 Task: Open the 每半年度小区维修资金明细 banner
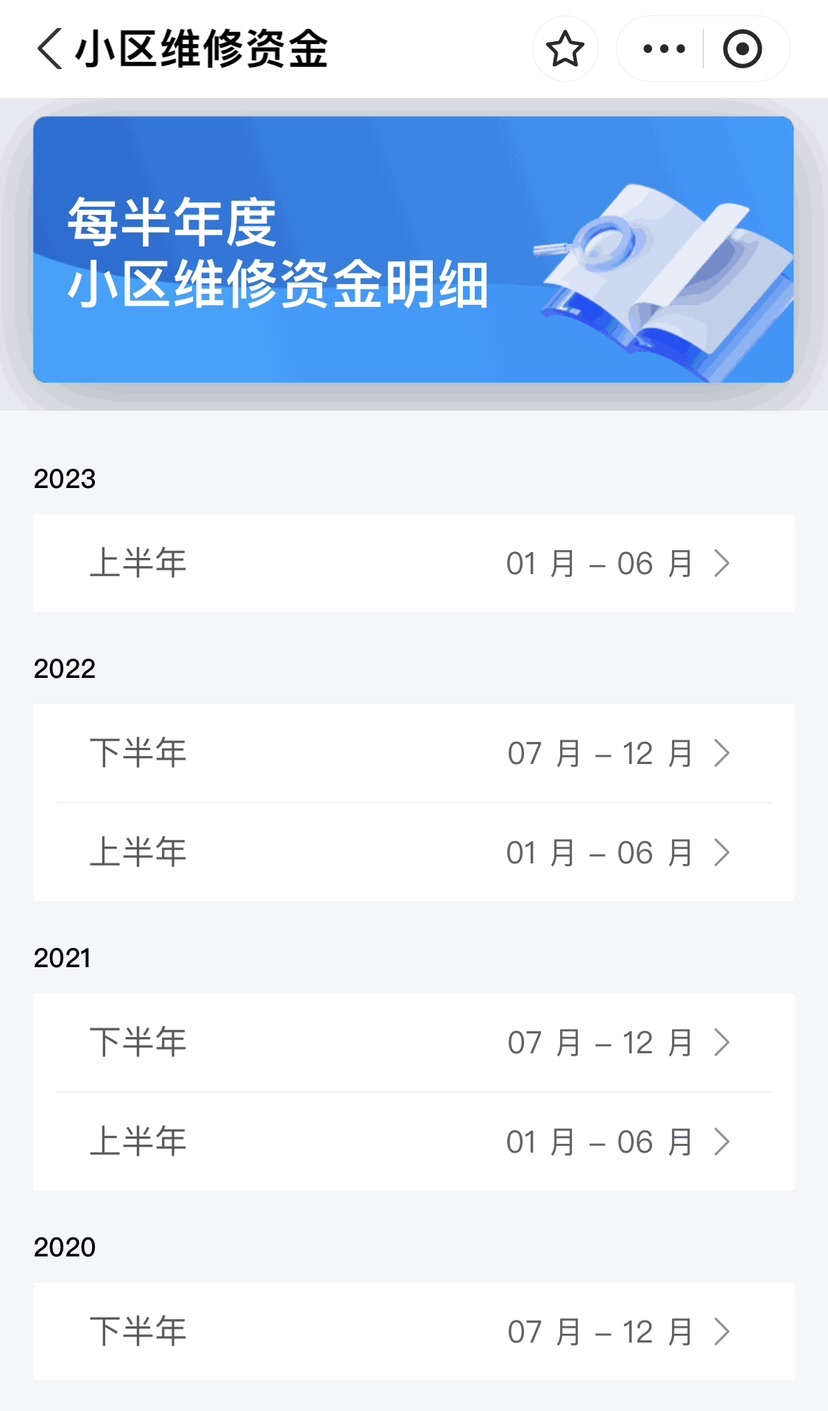[414, 250]
